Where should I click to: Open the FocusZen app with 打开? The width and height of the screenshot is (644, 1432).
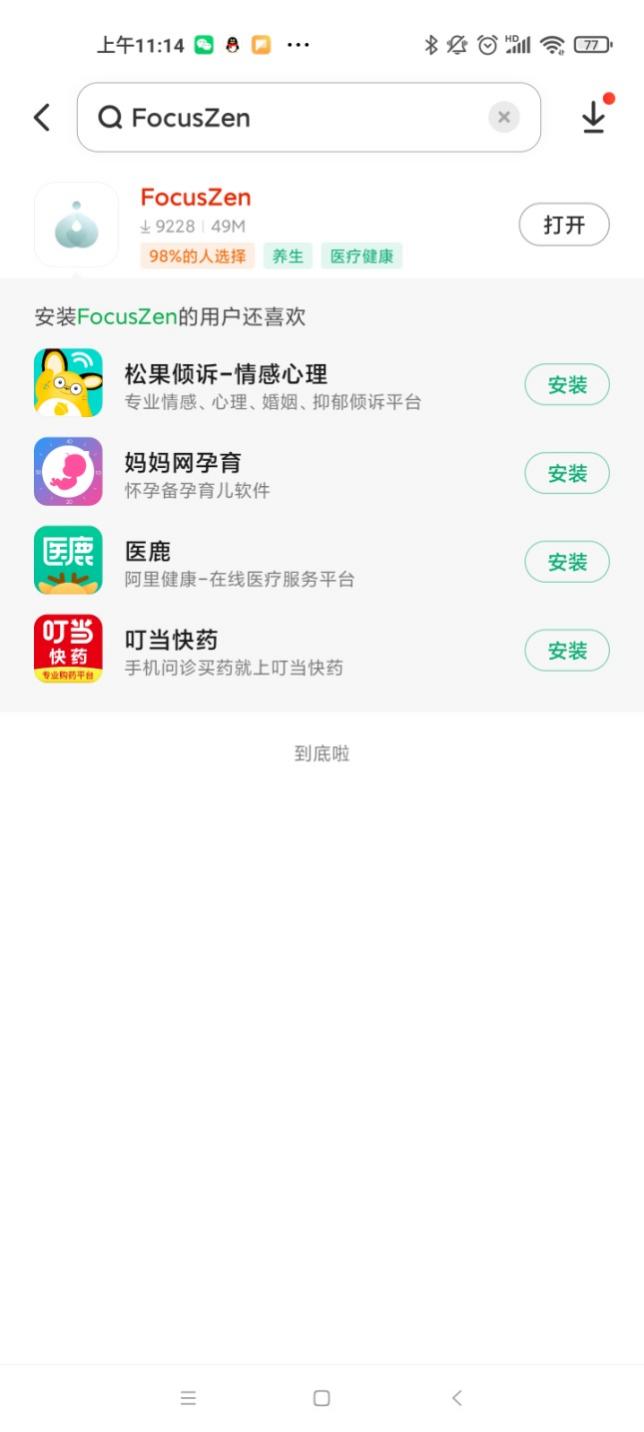click(564, 225)
